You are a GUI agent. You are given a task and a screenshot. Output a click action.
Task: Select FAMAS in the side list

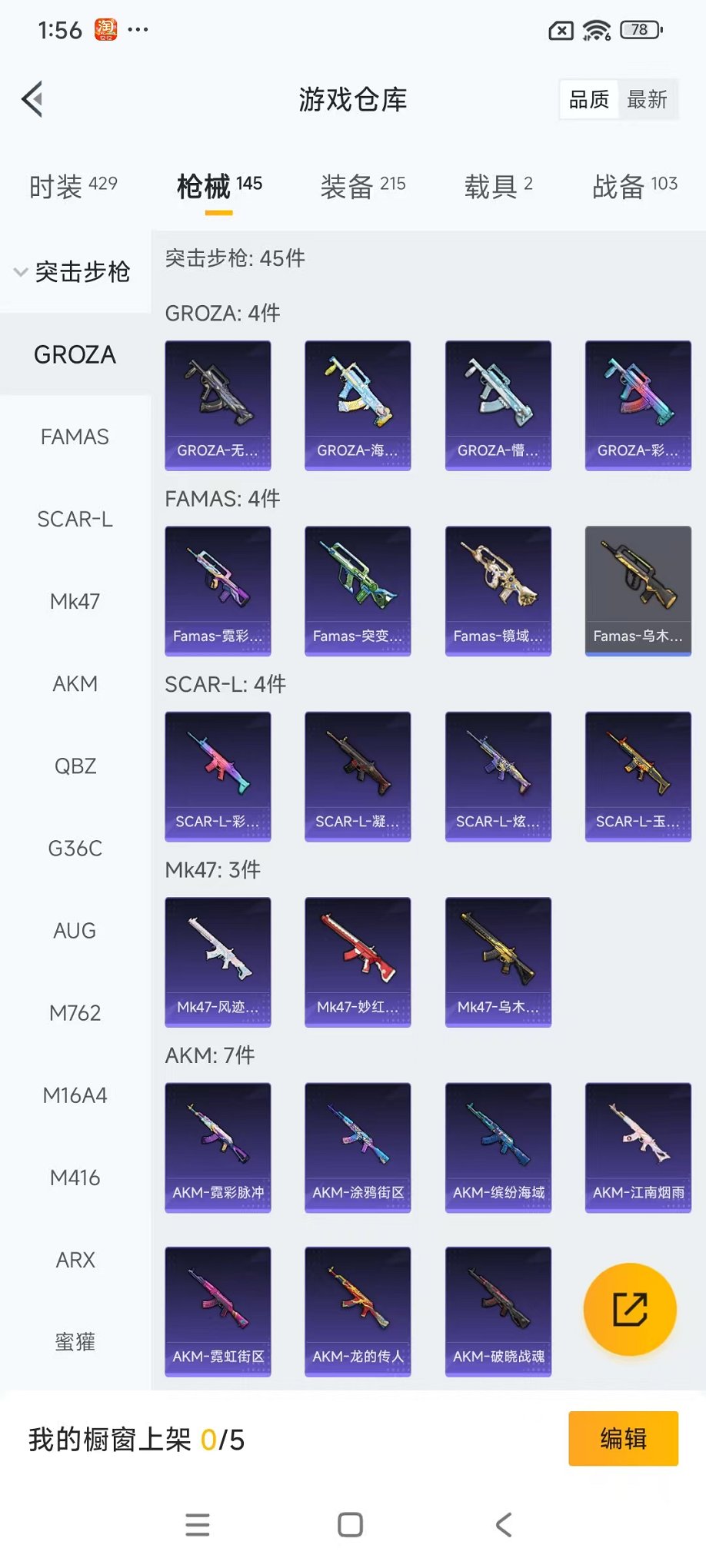pyautogui.click(x=75, y=437)
